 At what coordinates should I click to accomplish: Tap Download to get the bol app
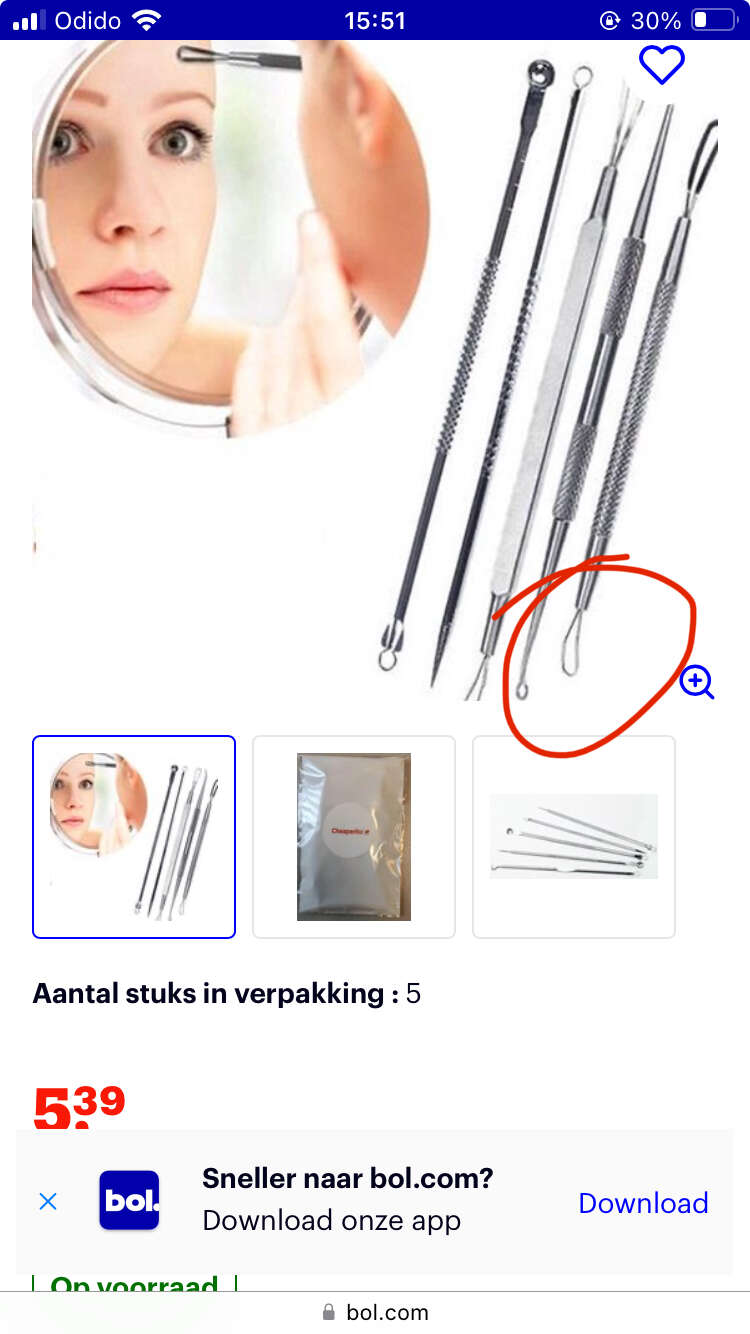coord(643,1202)
